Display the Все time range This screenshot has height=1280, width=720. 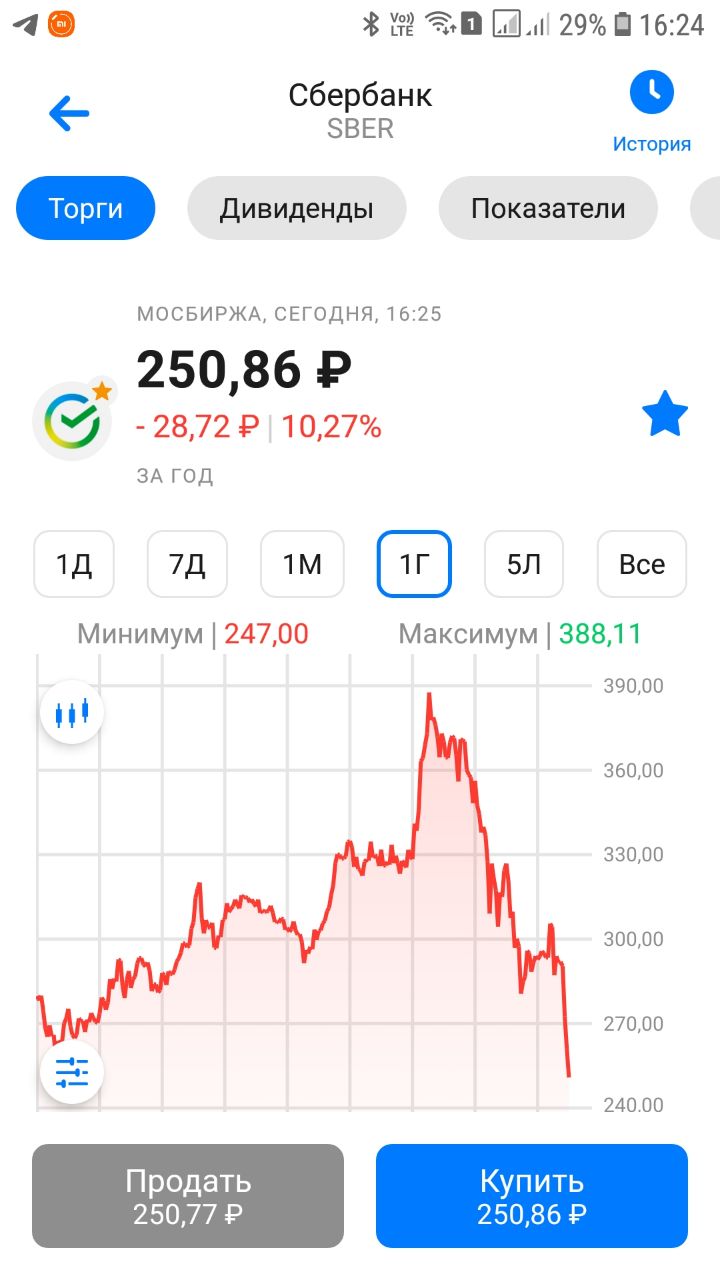click(x=642, y=564)
